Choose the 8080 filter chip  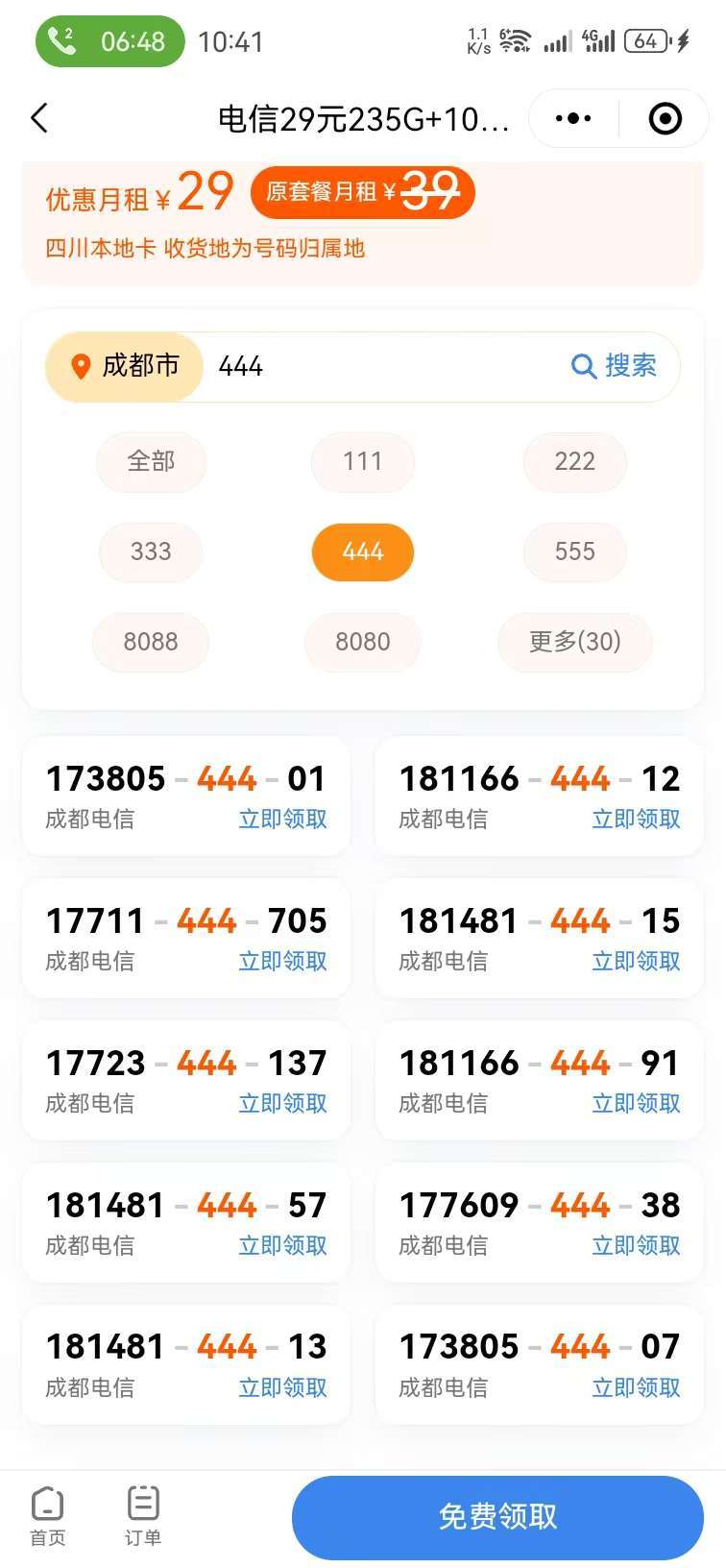363,642
